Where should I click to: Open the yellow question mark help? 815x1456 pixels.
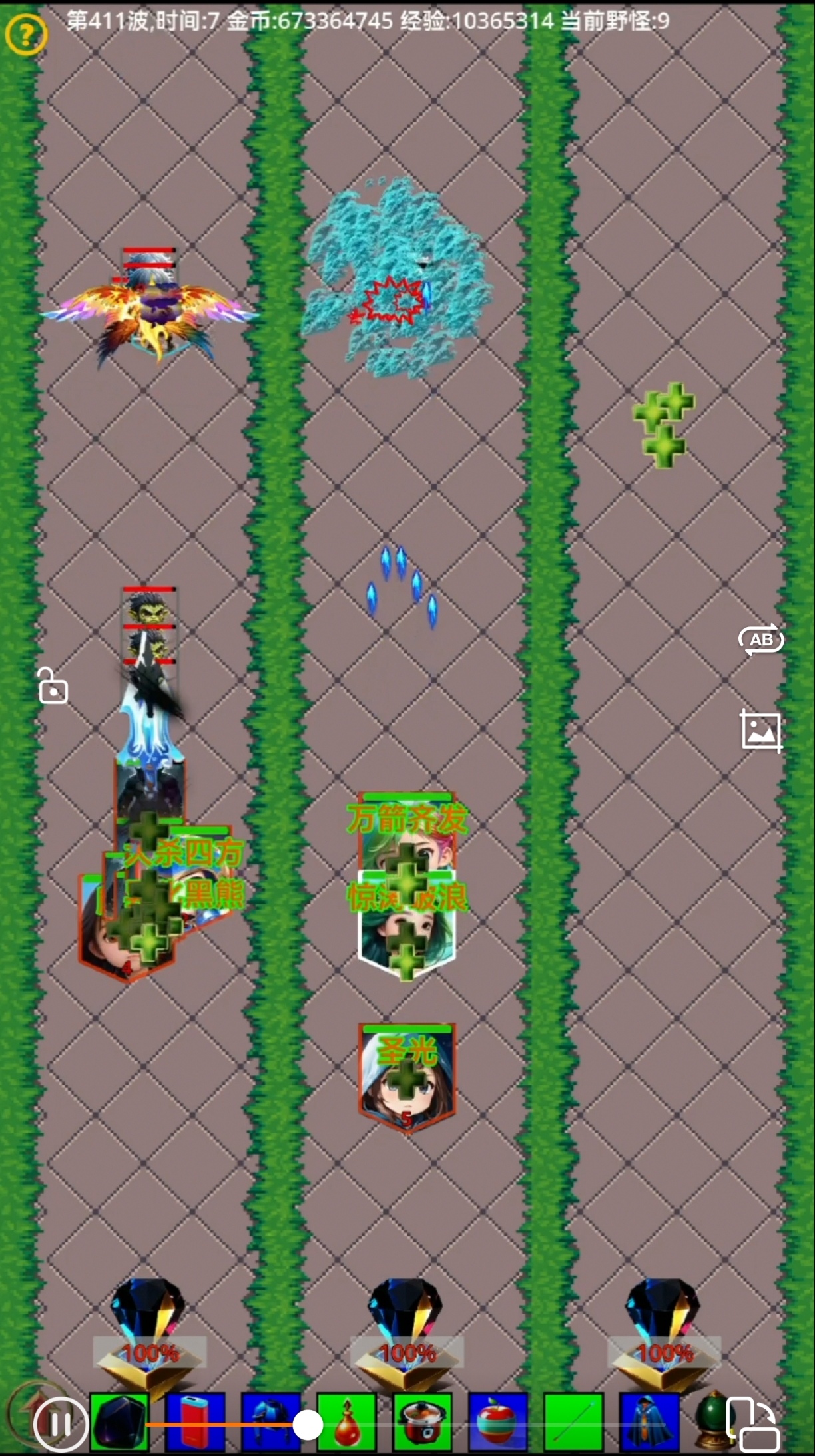(26, 33)
